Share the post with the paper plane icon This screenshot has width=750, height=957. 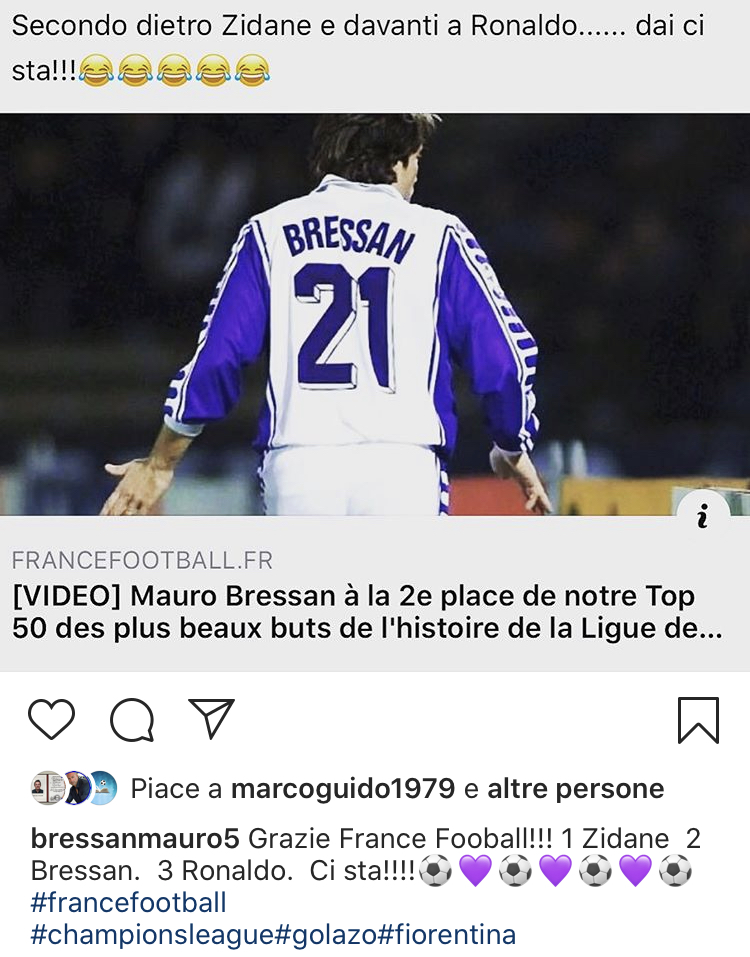(x=211, y=718)
